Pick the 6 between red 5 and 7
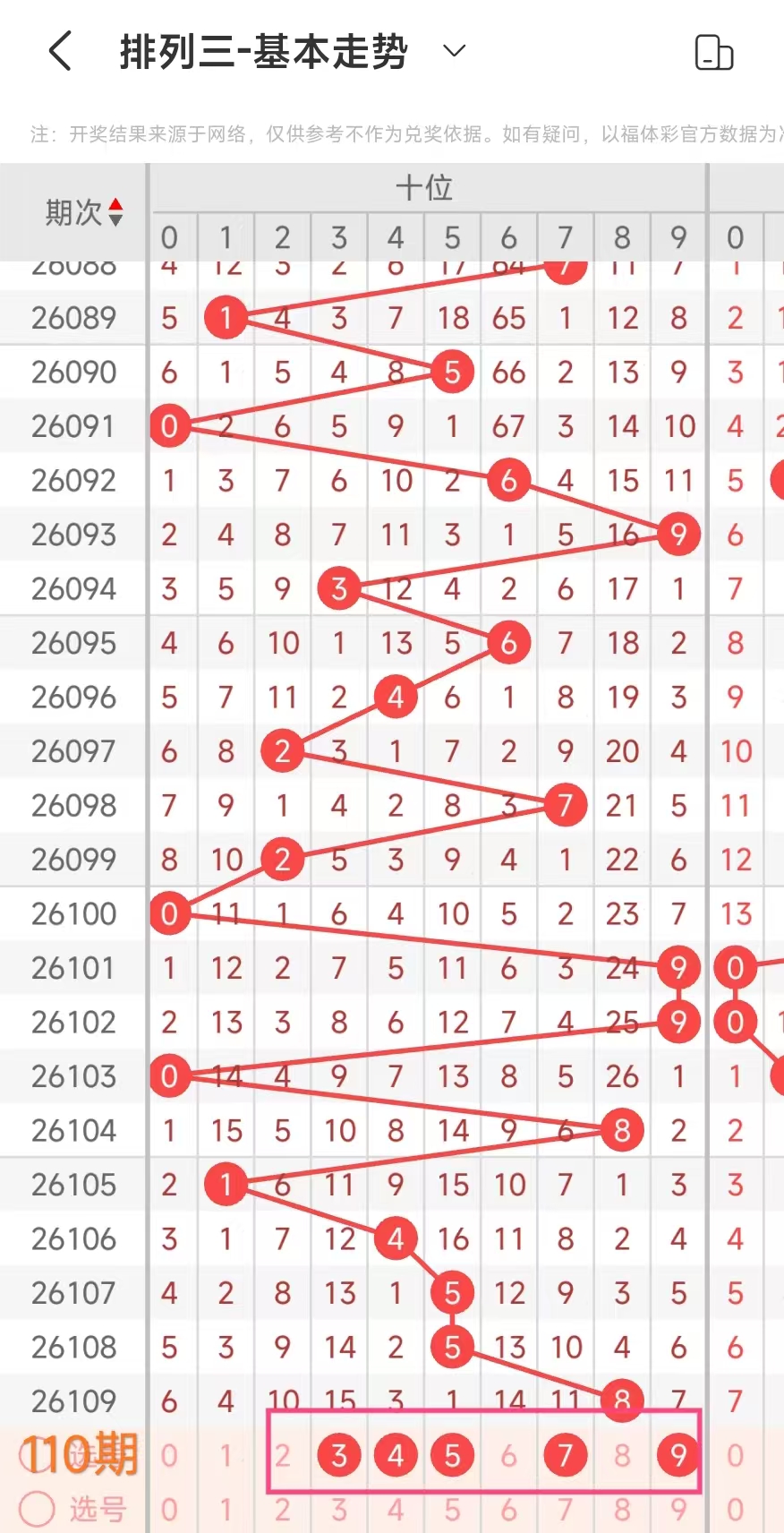The height and width of the screenshot is (1533, 784). (x=508, y=1456)
